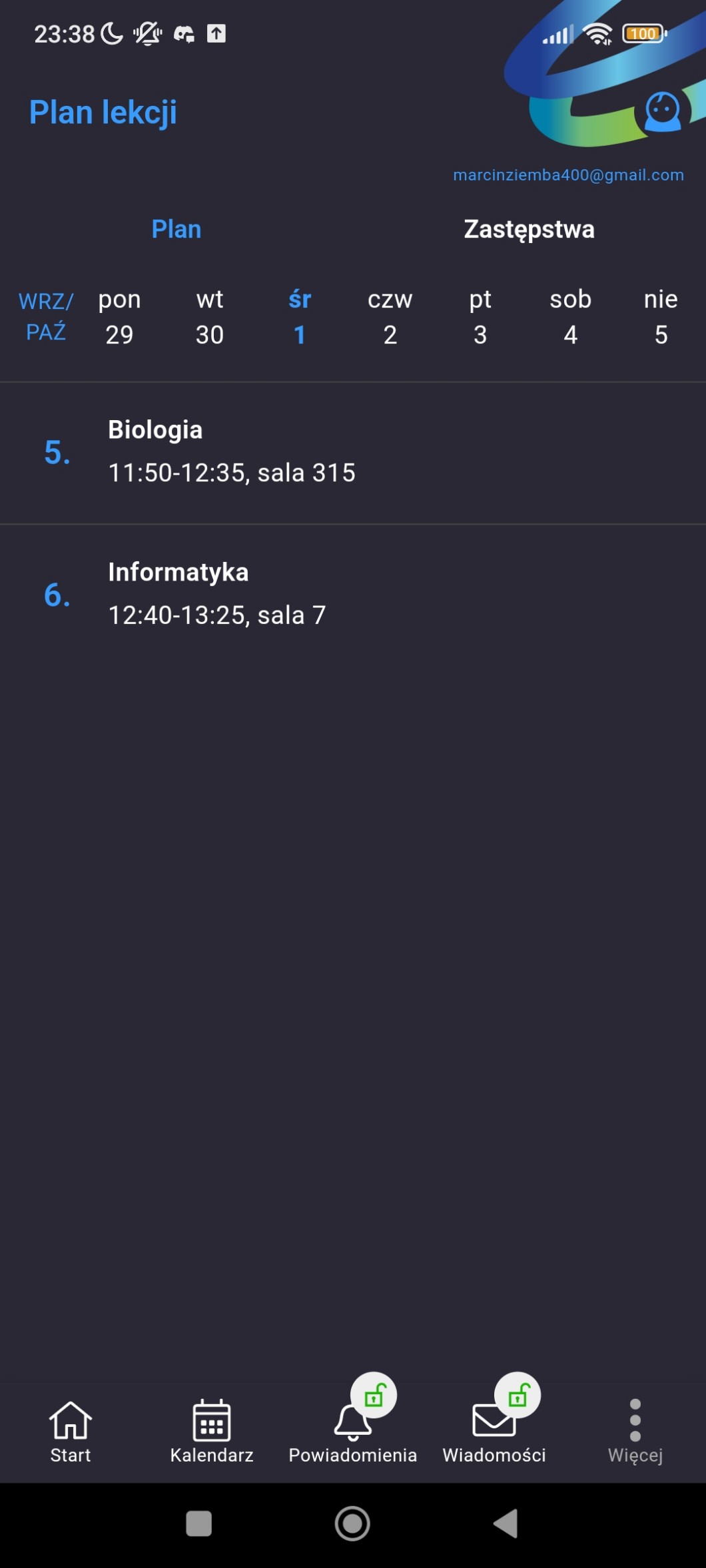Select Wednesday (śr) 1

300,317
